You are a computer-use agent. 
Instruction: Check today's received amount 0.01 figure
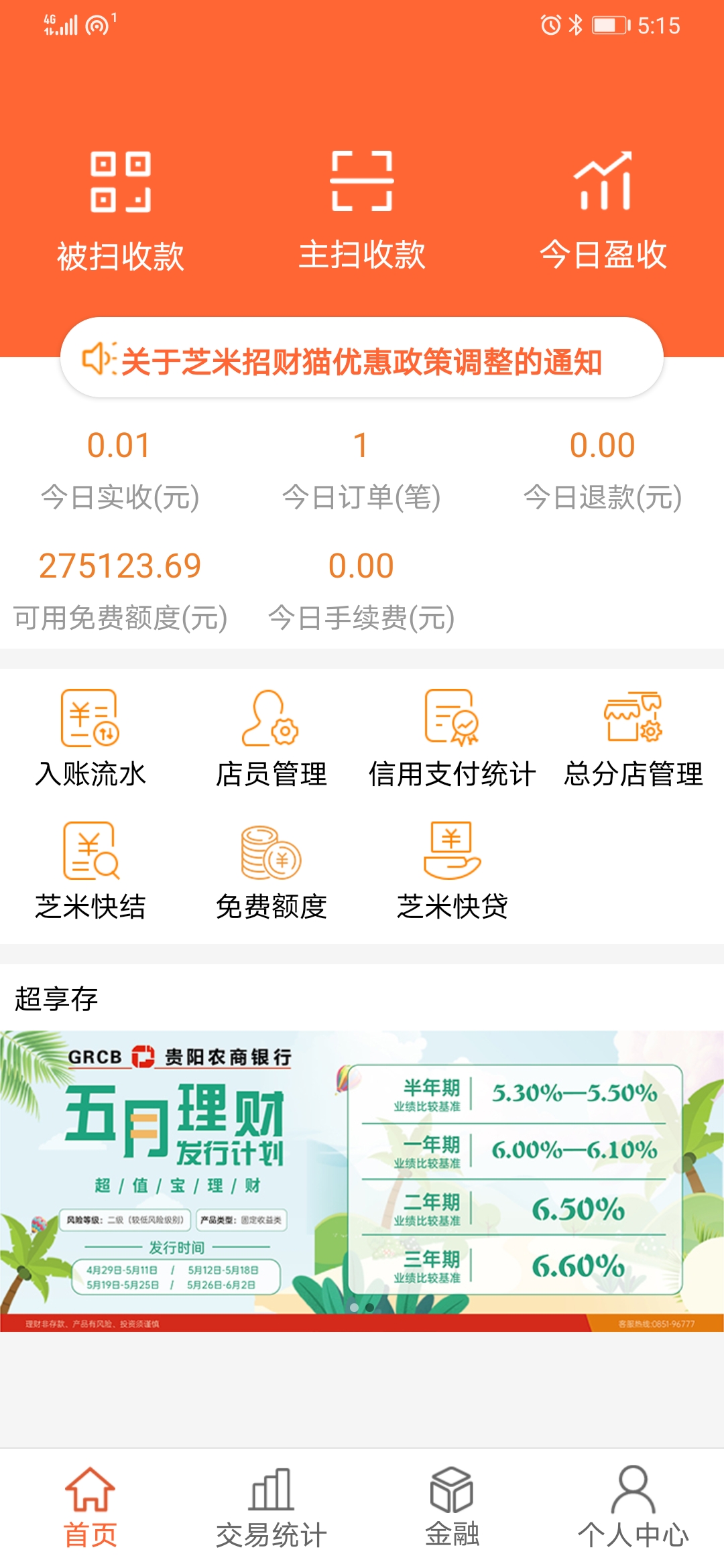(119, 444)
